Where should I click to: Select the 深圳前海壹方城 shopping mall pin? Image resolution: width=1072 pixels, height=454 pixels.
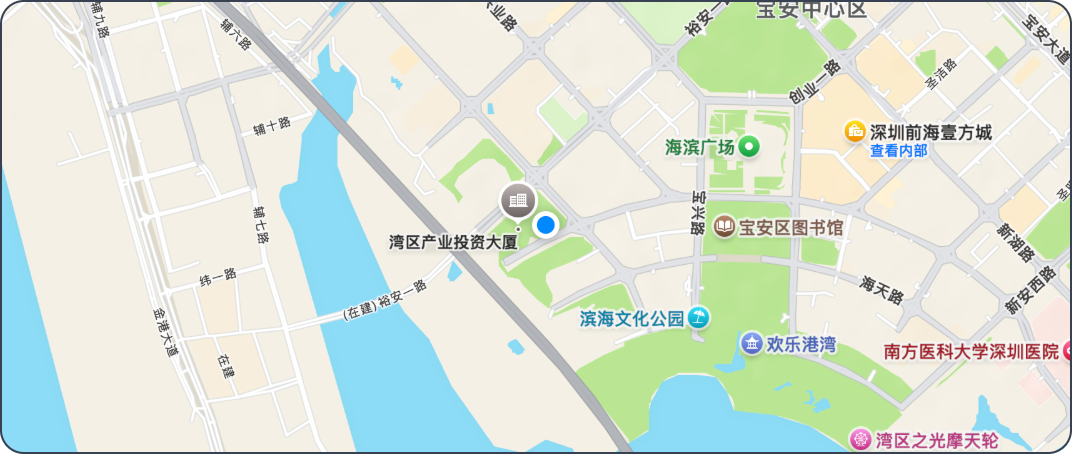[x=854, y=131]
